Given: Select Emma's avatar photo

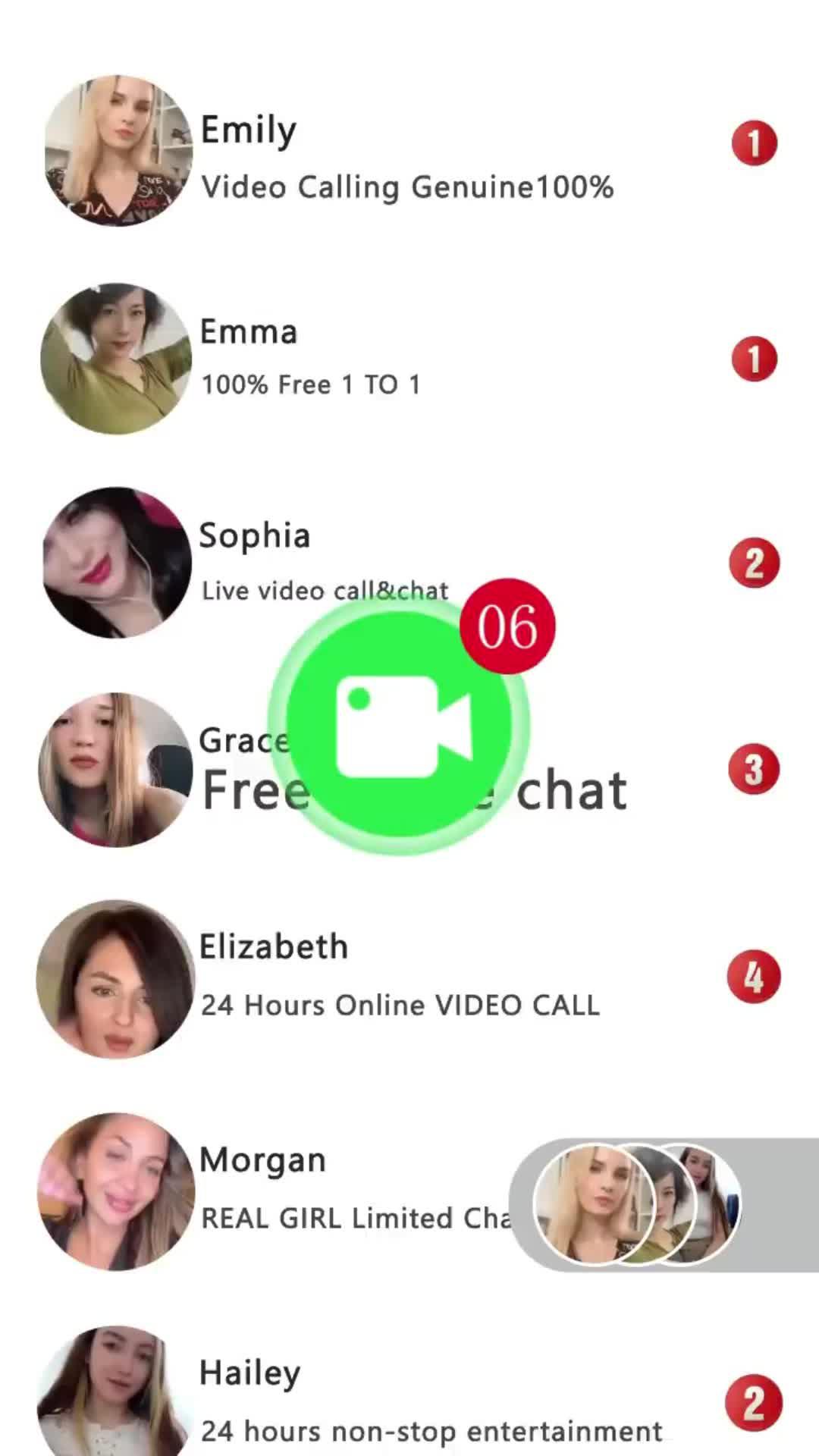Looking at the screenshot, I should pos(115,359).
